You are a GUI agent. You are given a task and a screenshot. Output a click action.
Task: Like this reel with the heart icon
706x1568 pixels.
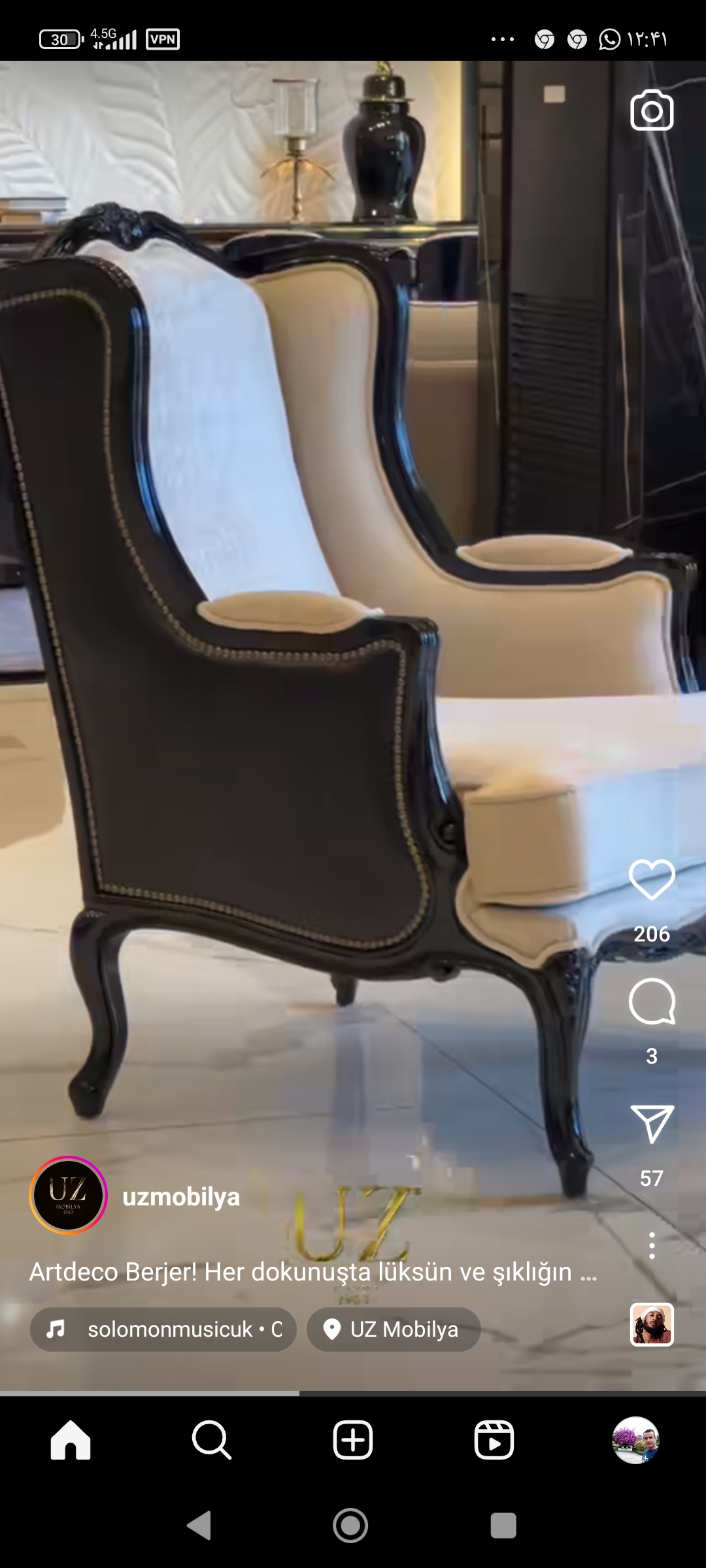tap(652, 879)
